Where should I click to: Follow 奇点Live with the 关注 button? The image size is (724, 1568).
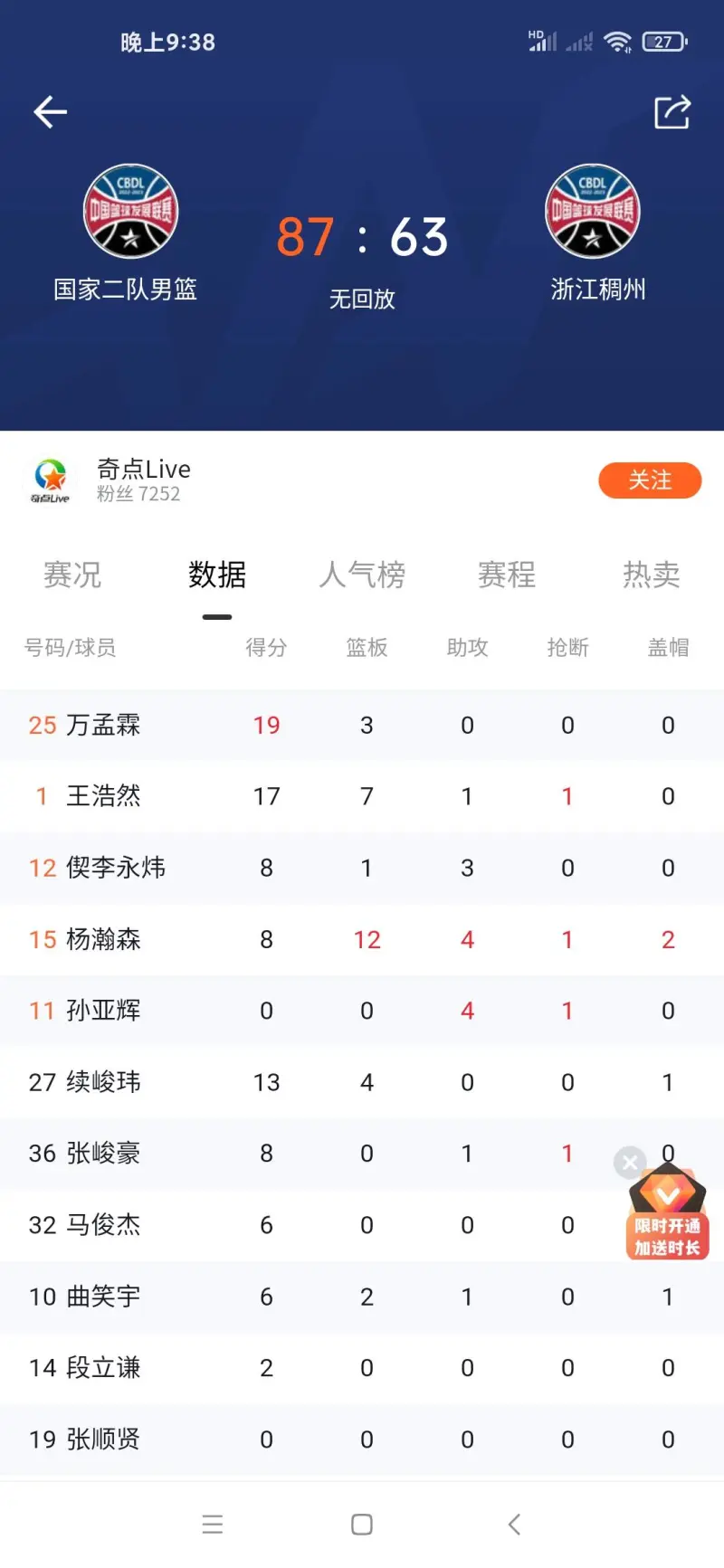click(x=650, y=480)
